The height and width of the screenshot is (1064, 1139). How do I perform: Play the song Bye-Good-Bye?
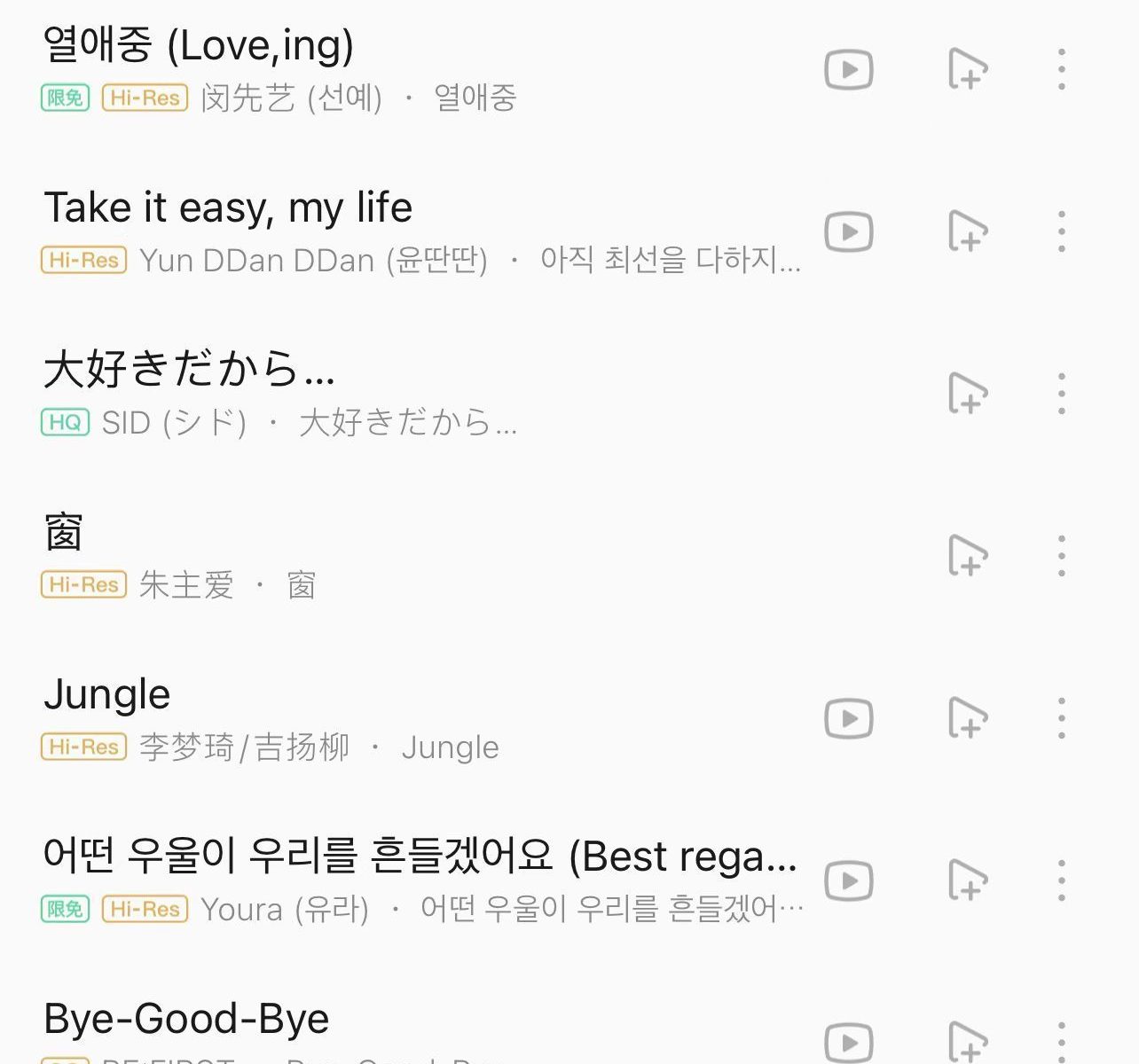186,1019
